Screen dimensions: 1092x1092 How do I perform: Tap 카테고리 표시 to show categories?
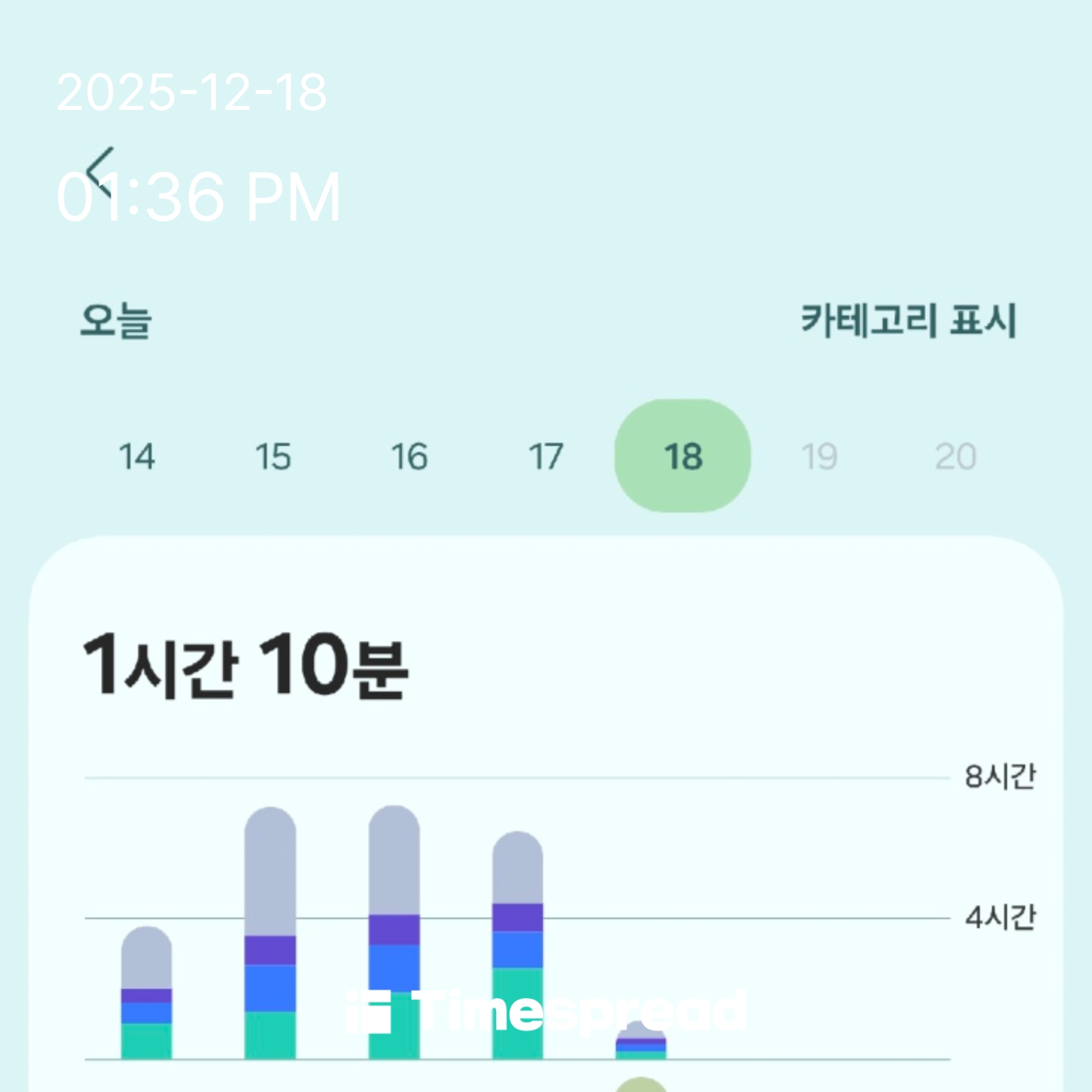pos(908,320)
